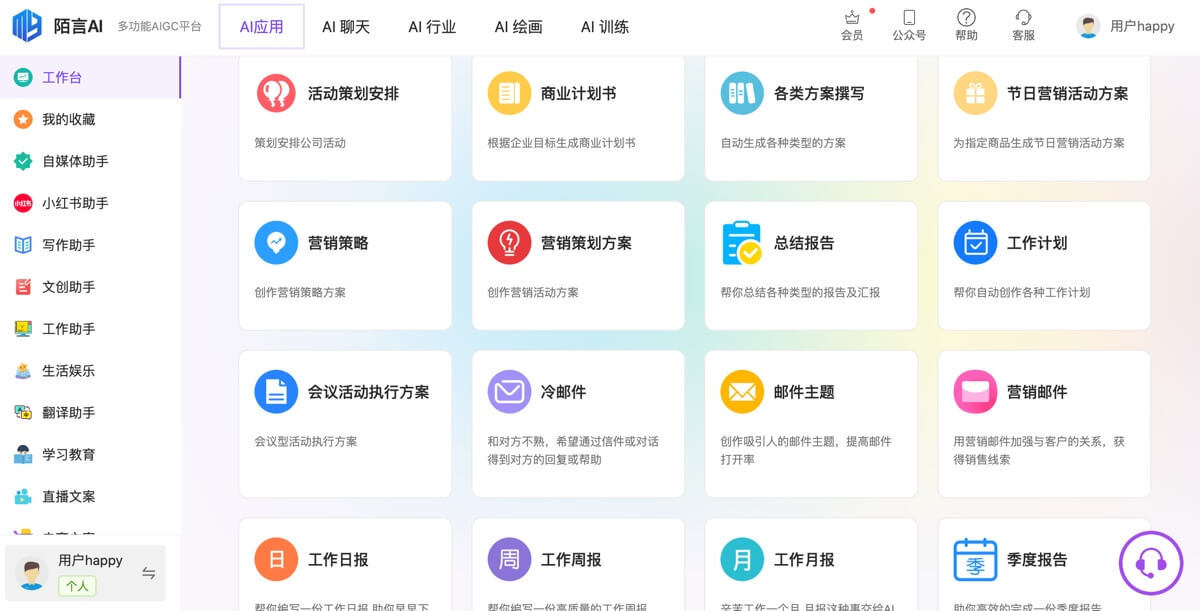This screenshot has width=1200, height=611.
Task: Open 我的收藏 in the sidebar
Action: (x=68, y=119)
